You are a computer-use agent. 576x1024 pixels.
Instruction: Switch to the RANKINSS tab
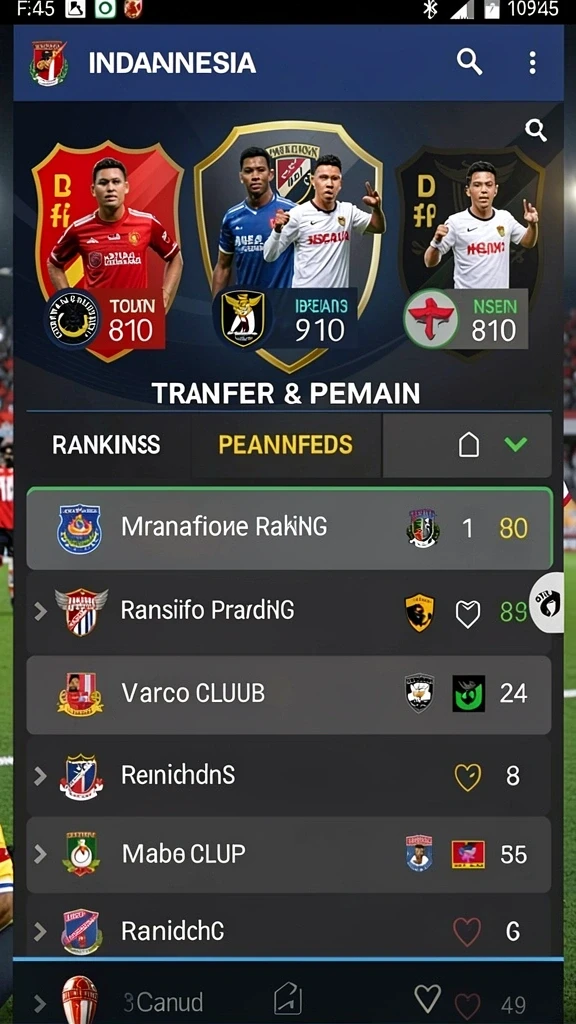click(x=106, y=445)
